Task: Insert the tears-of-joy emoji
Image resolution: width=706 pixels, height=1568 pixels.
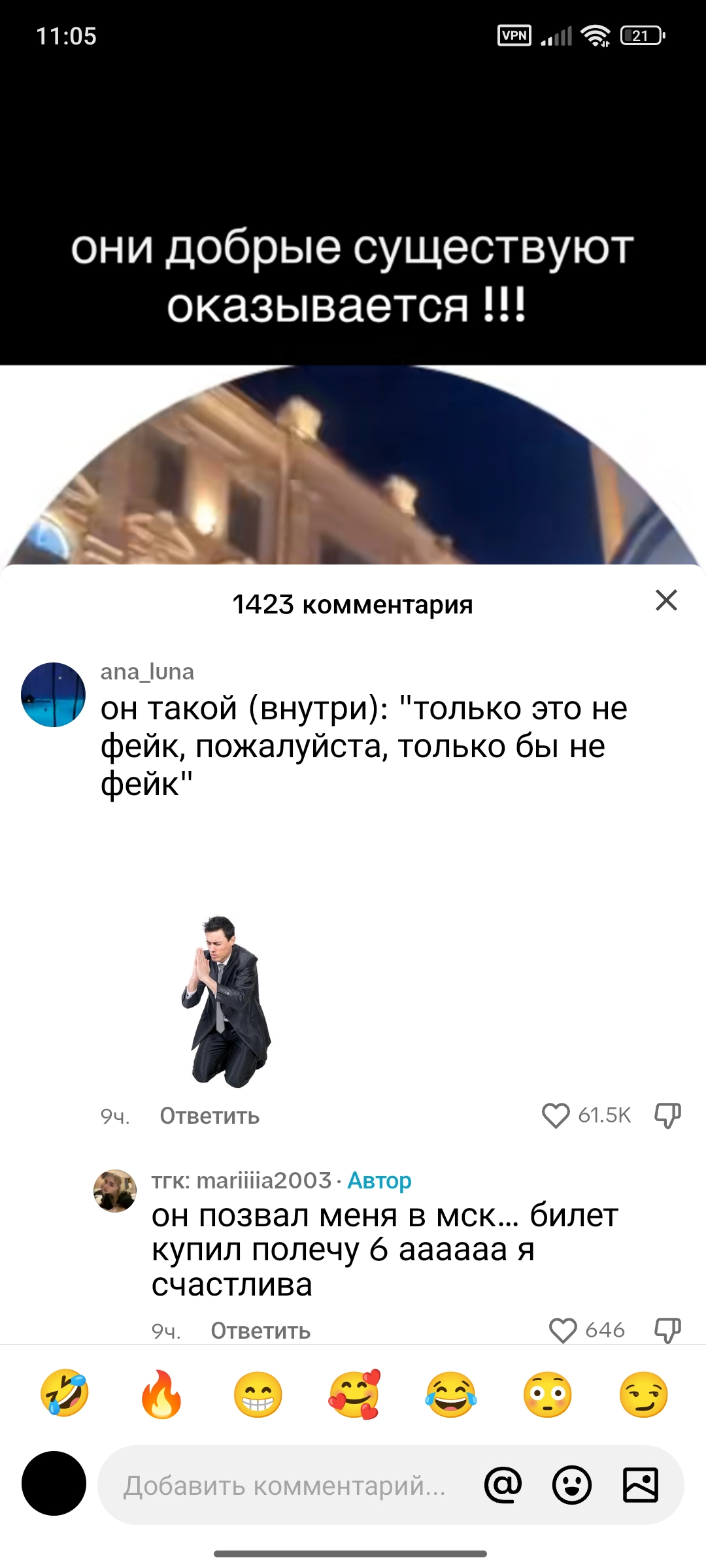Action: [451, 1394]
